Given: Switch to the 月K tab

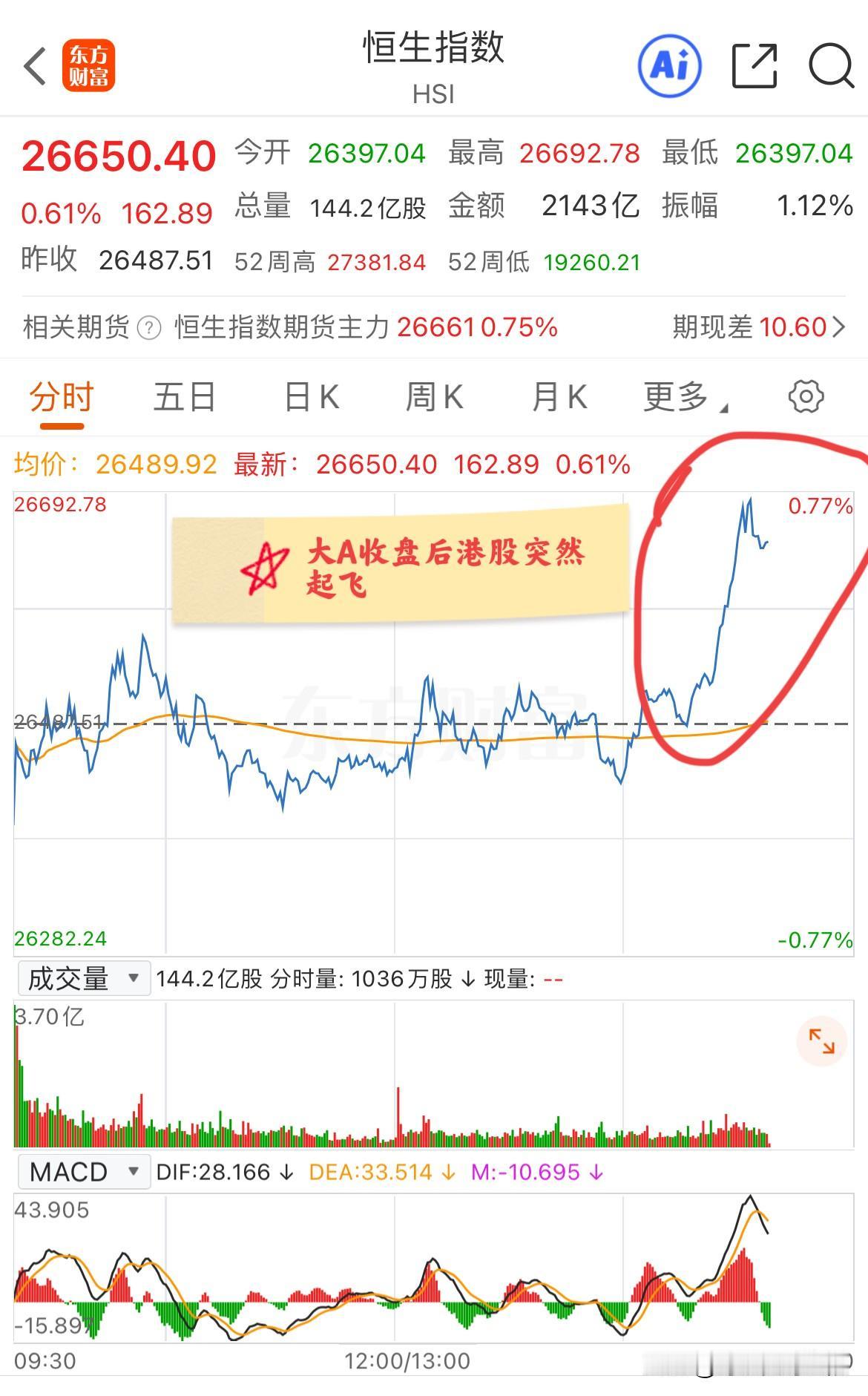Looking at the screenshot, I should pos(560,396).
